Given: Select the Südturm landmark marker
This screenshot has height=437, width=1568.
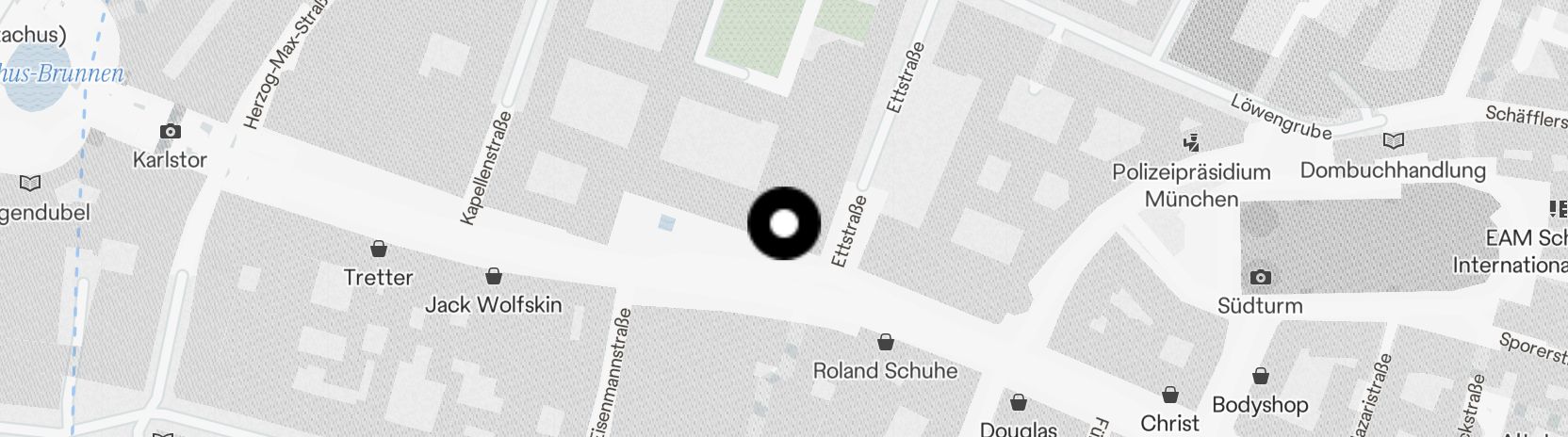Looking at the screenshot, I should tap(1260, 278).
